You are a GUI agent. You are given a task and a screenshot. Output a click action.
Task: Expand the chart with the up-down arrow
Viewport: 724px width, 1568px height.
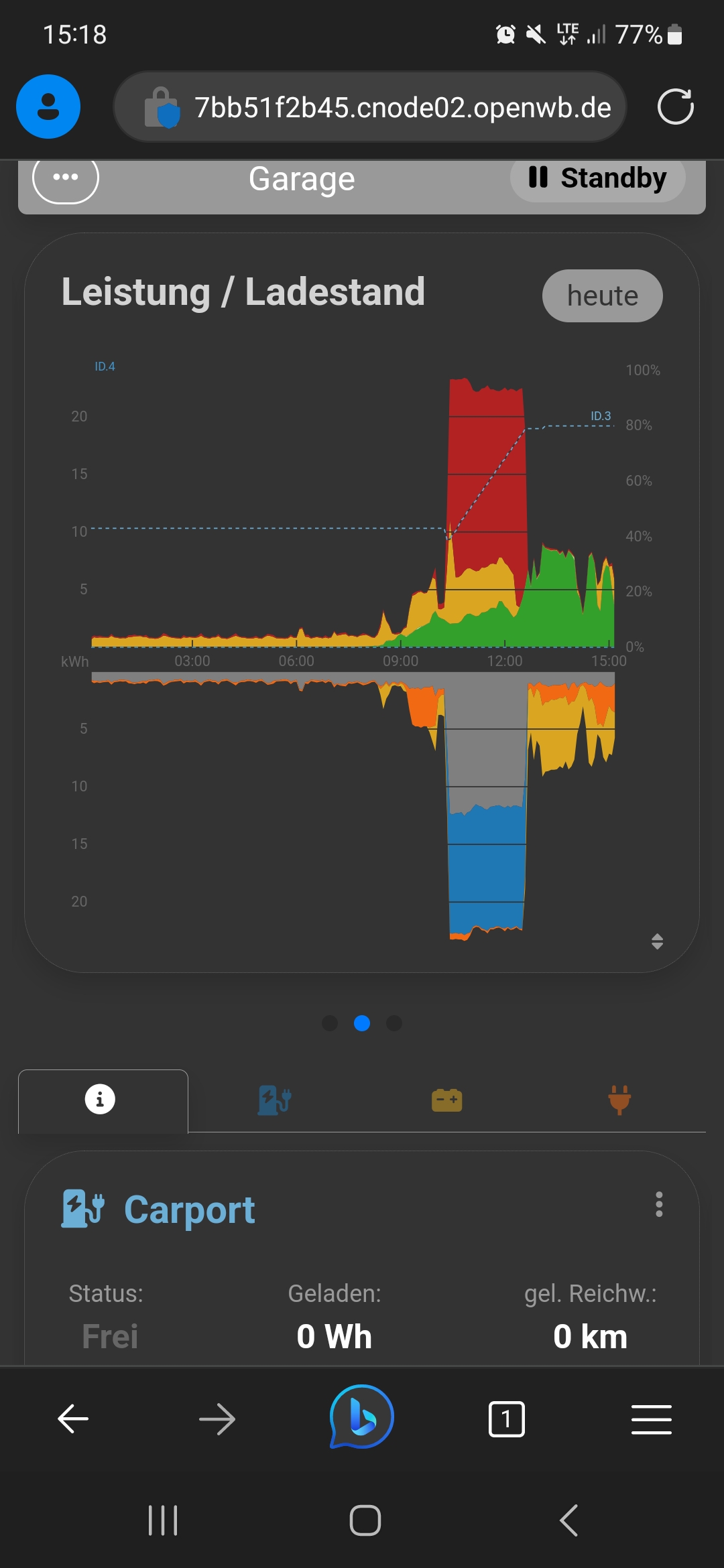tap(657, 941)
